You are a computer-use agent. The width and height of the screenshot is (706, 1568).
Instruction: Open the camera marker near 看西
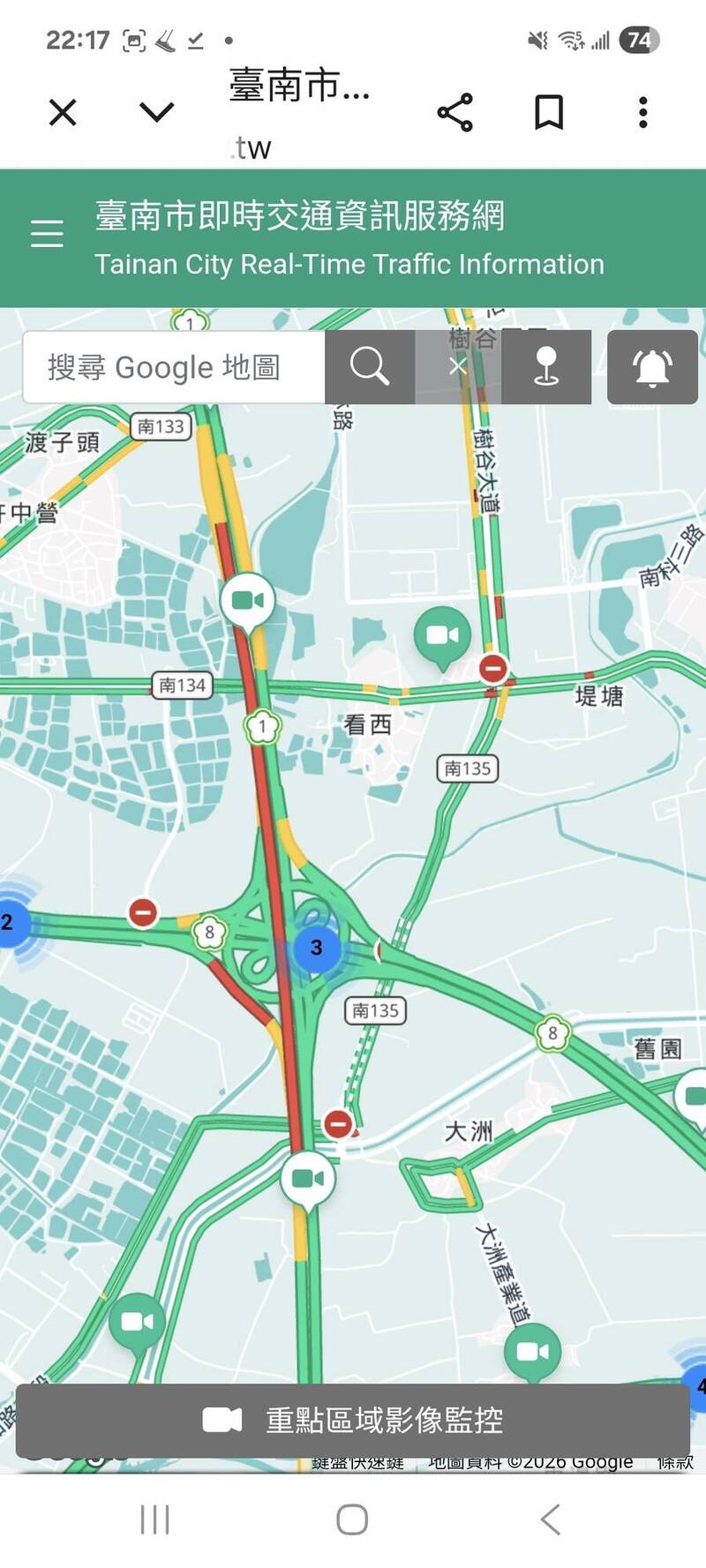pyautogui.click(x=442, y=635)
